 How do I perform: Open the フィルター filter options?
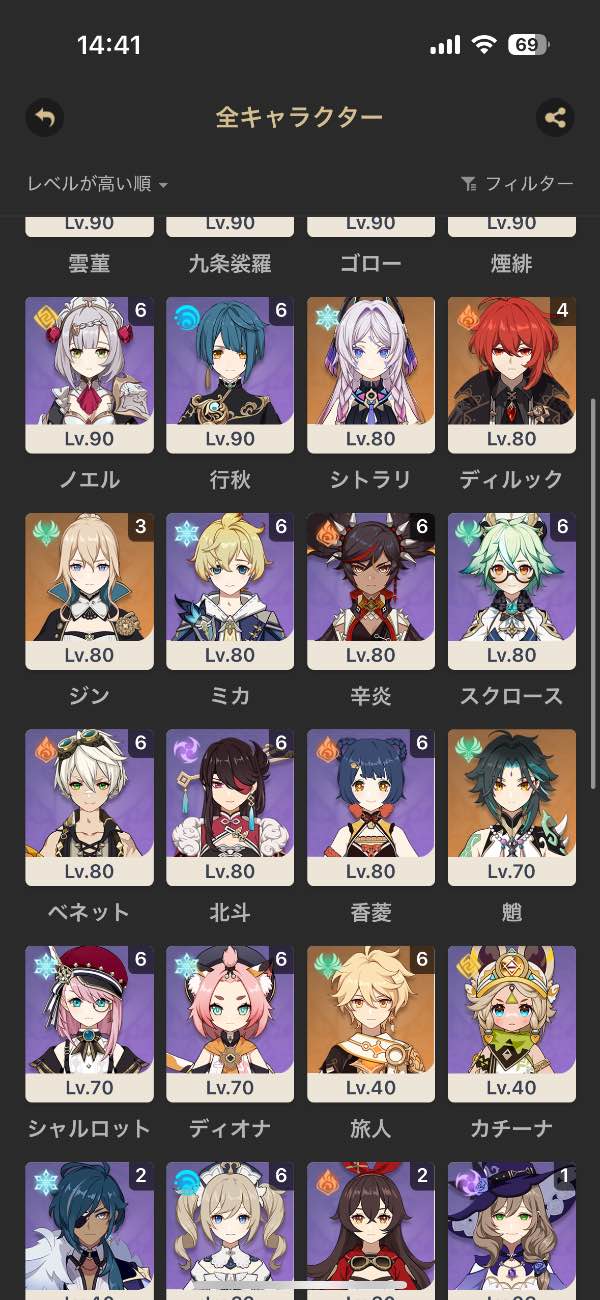click(517, 184)
